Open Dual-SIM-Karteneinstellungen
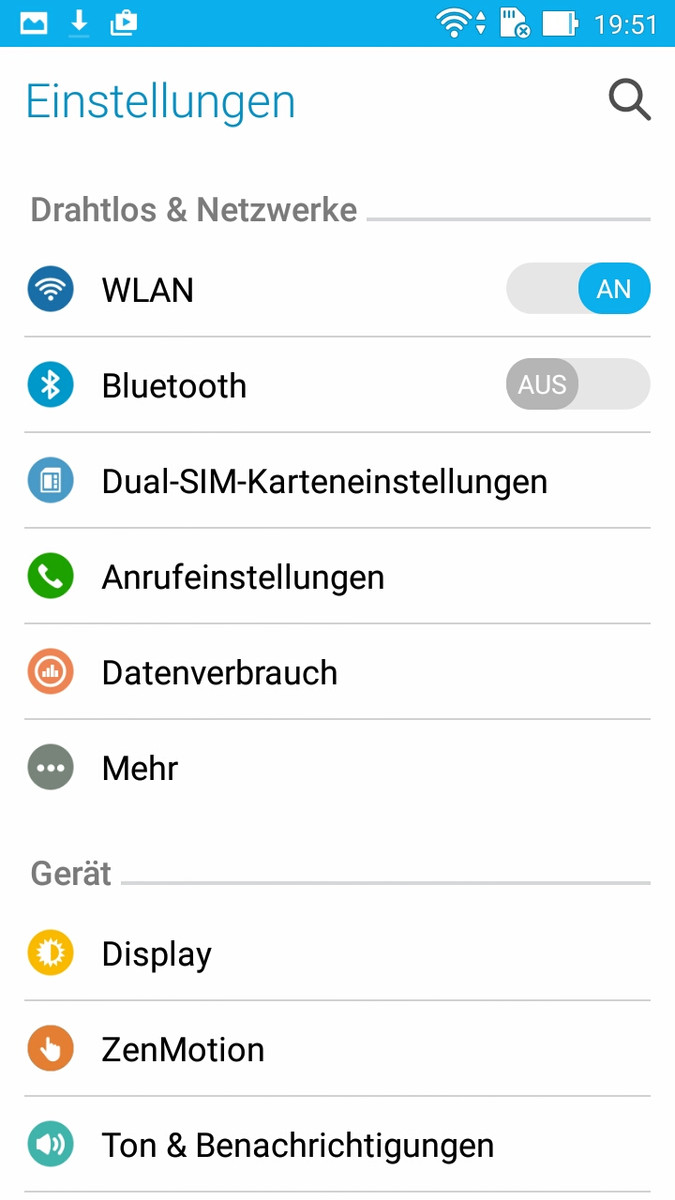 point(338,481)
